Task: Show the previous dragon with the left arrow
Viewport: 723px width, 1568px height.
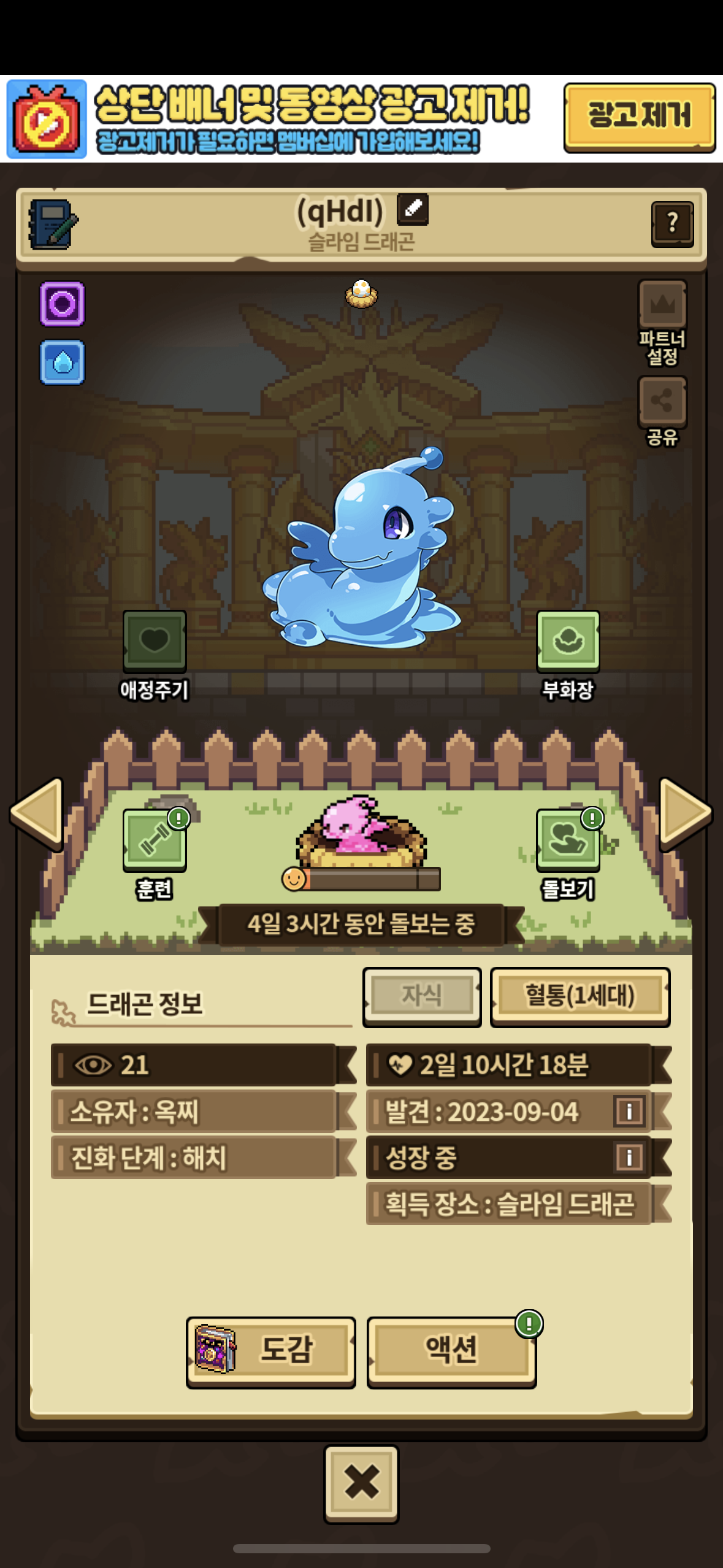Action: (37, 813)
